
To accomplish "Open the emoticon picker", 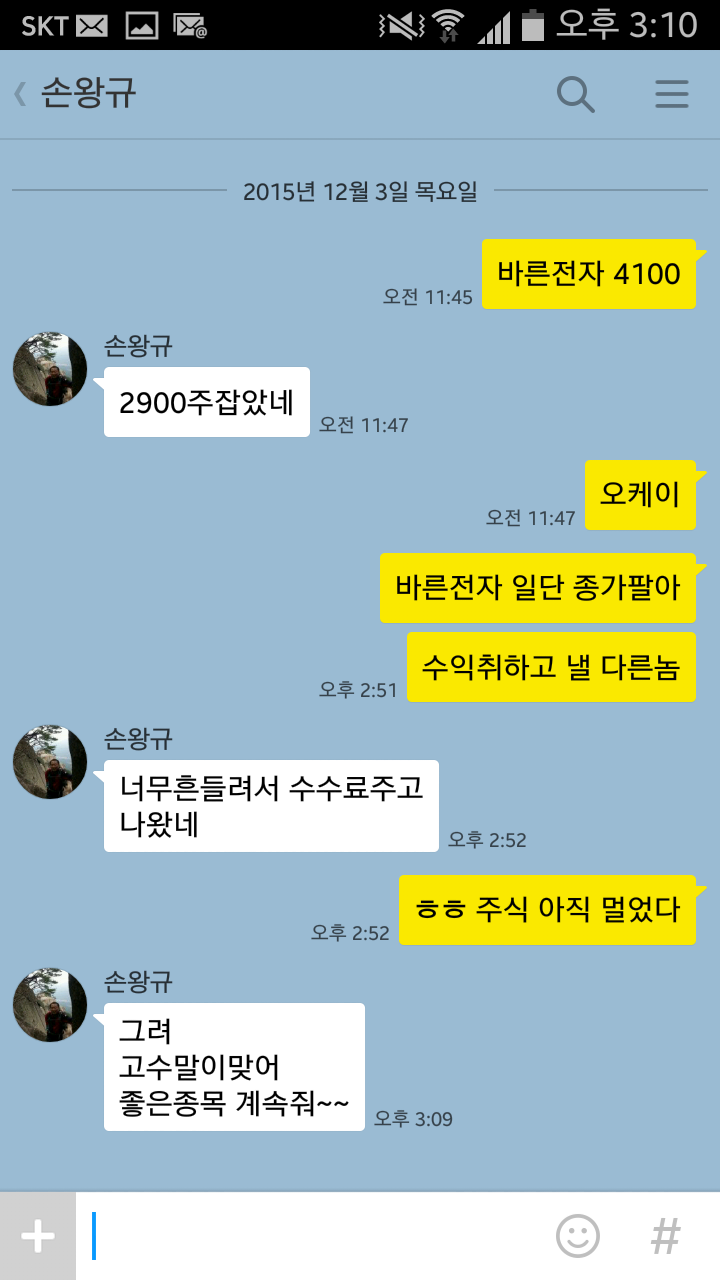I will tap(578, 1237).
